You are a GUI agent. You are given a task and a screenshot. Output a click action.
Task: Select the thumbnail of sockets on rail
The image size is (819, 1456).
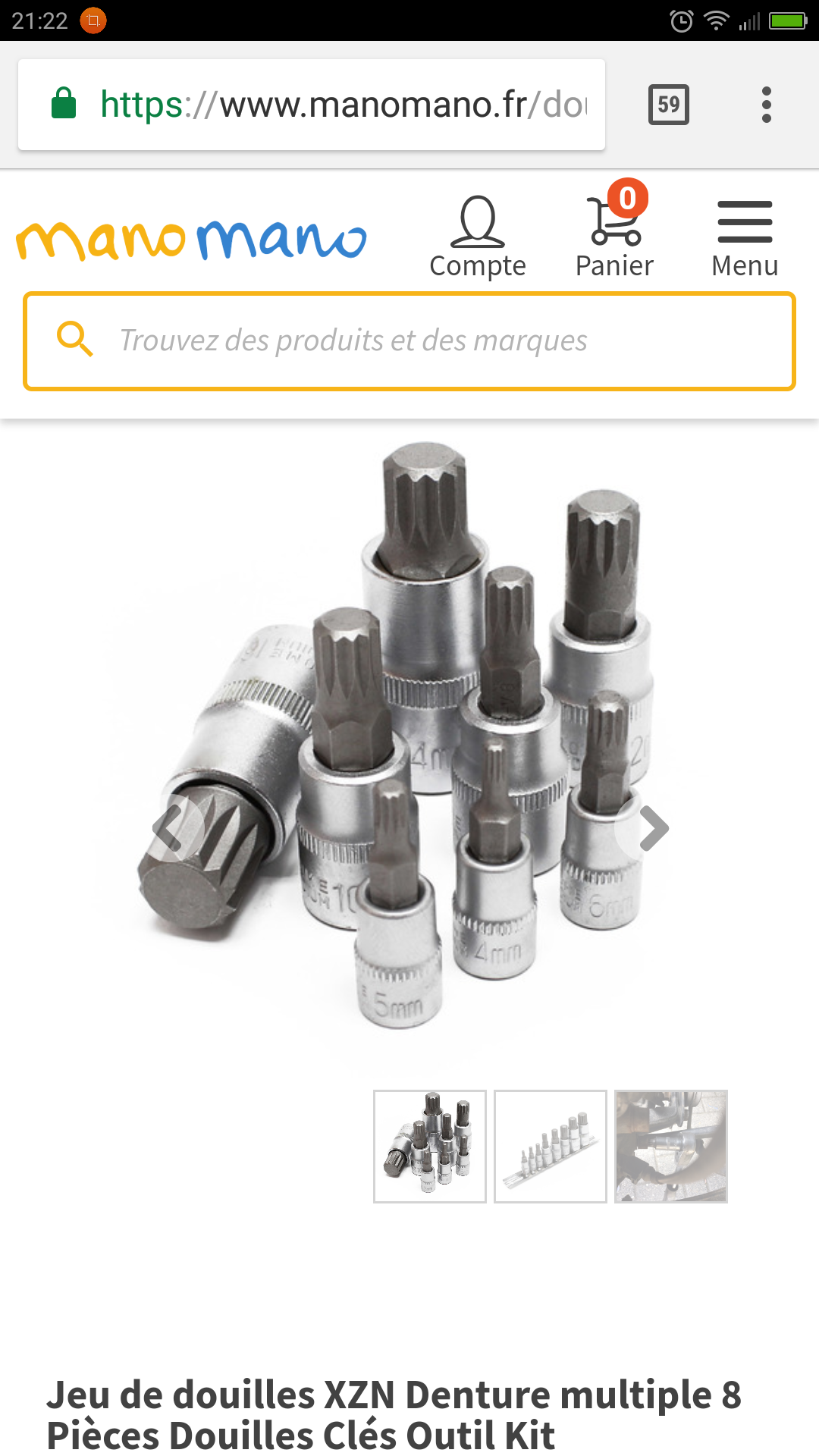click(x=551, y=1147)
